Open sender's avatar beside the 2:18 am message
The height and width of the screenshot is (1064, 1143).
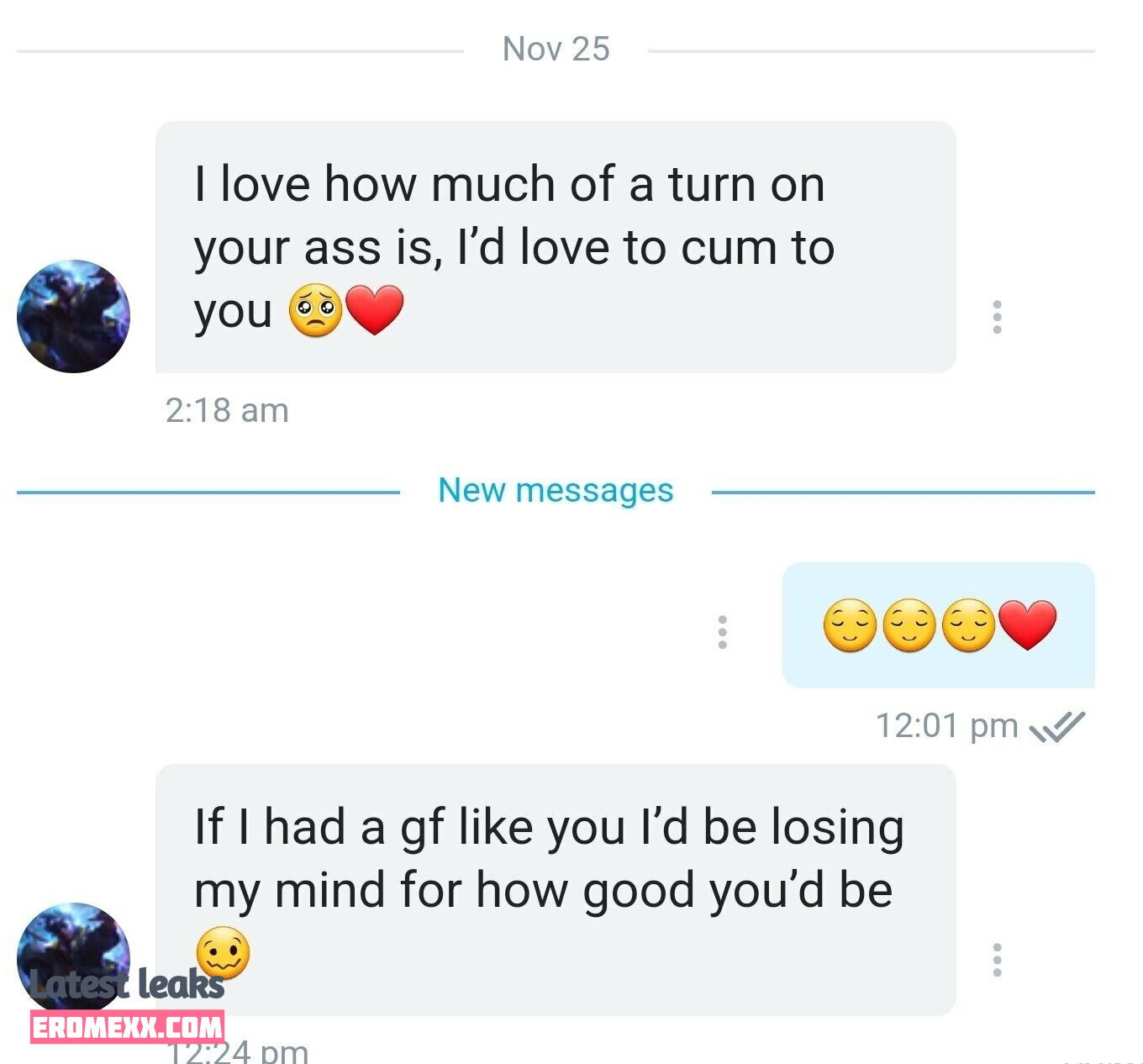[74, 316]
